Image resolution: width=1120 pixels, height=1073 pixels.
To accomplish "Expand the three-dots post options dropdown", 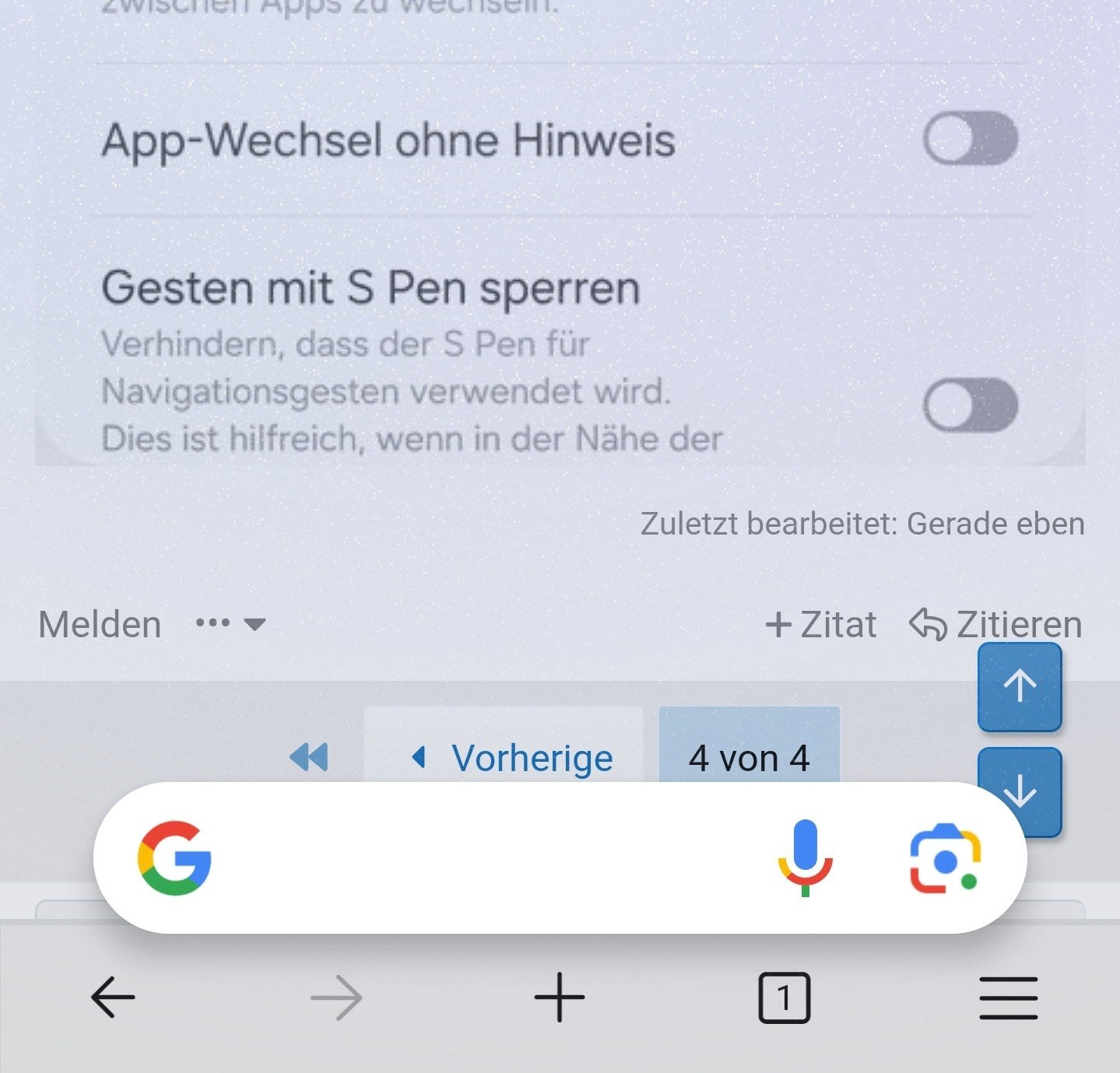I will [x=231, y=623].
